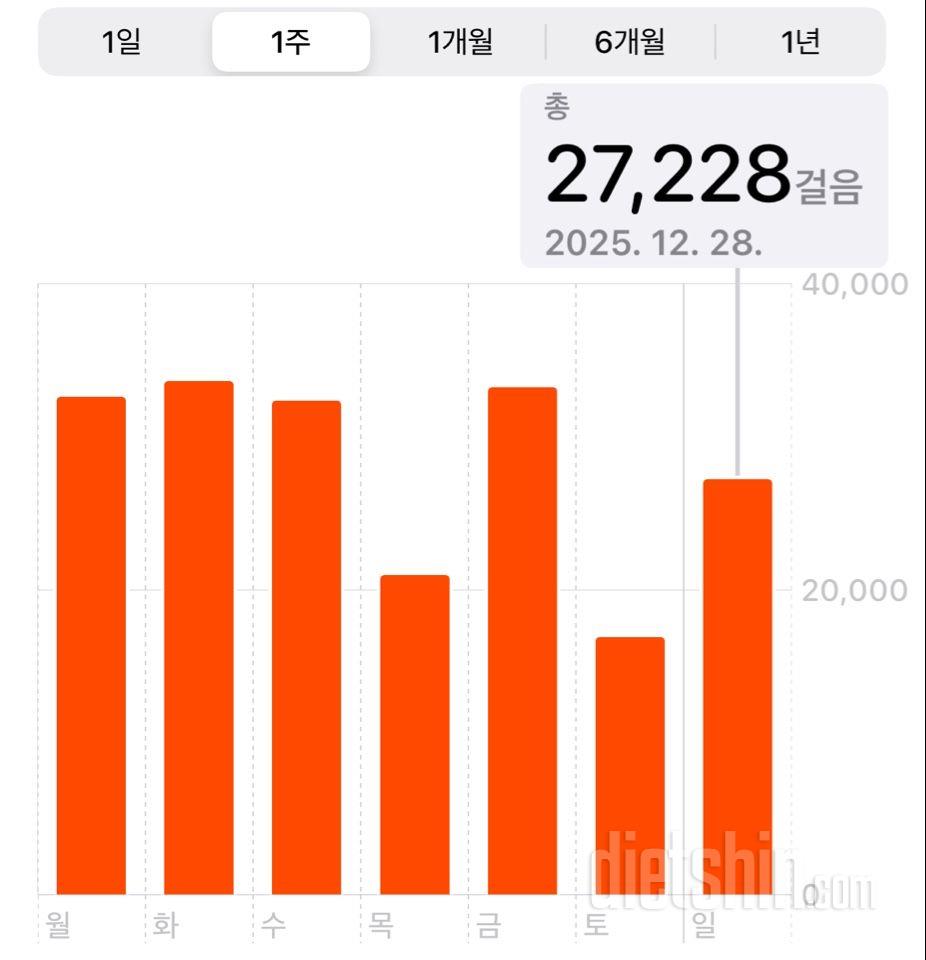
Task: Select the Thursday (목) step bar
Action: coord(414,740)
